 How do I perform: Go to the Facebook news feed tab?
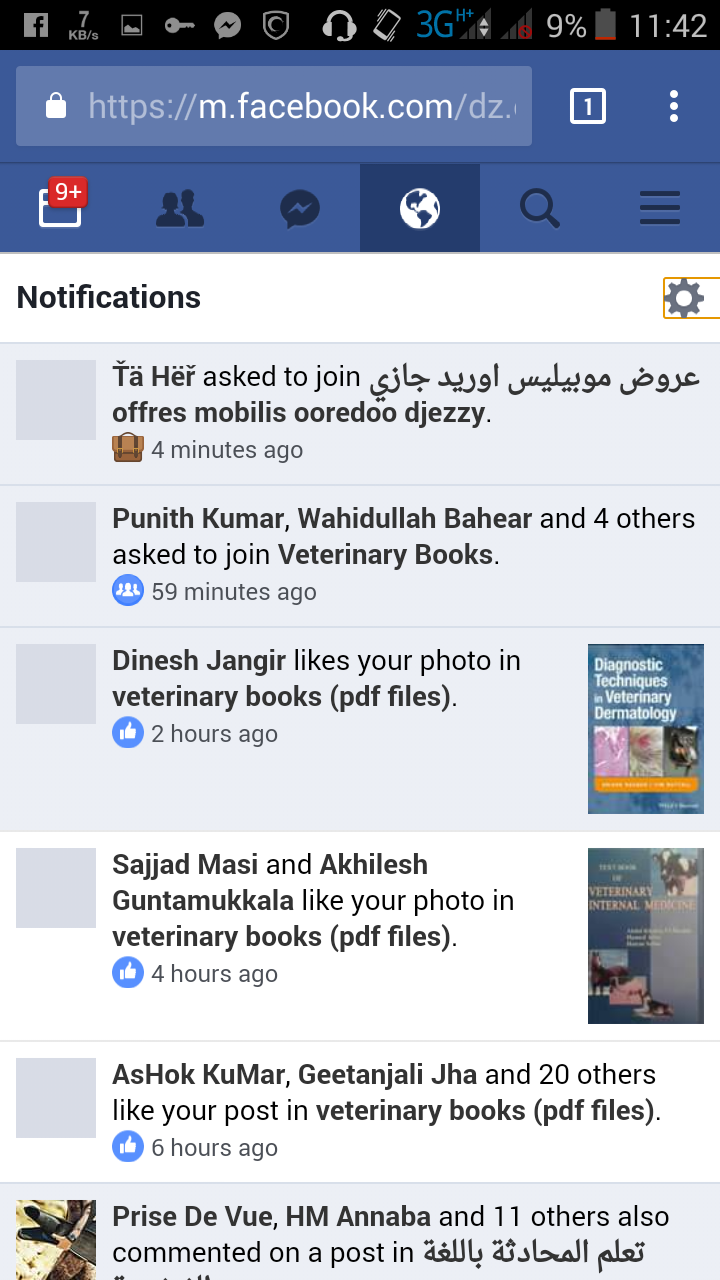(60, 208)
